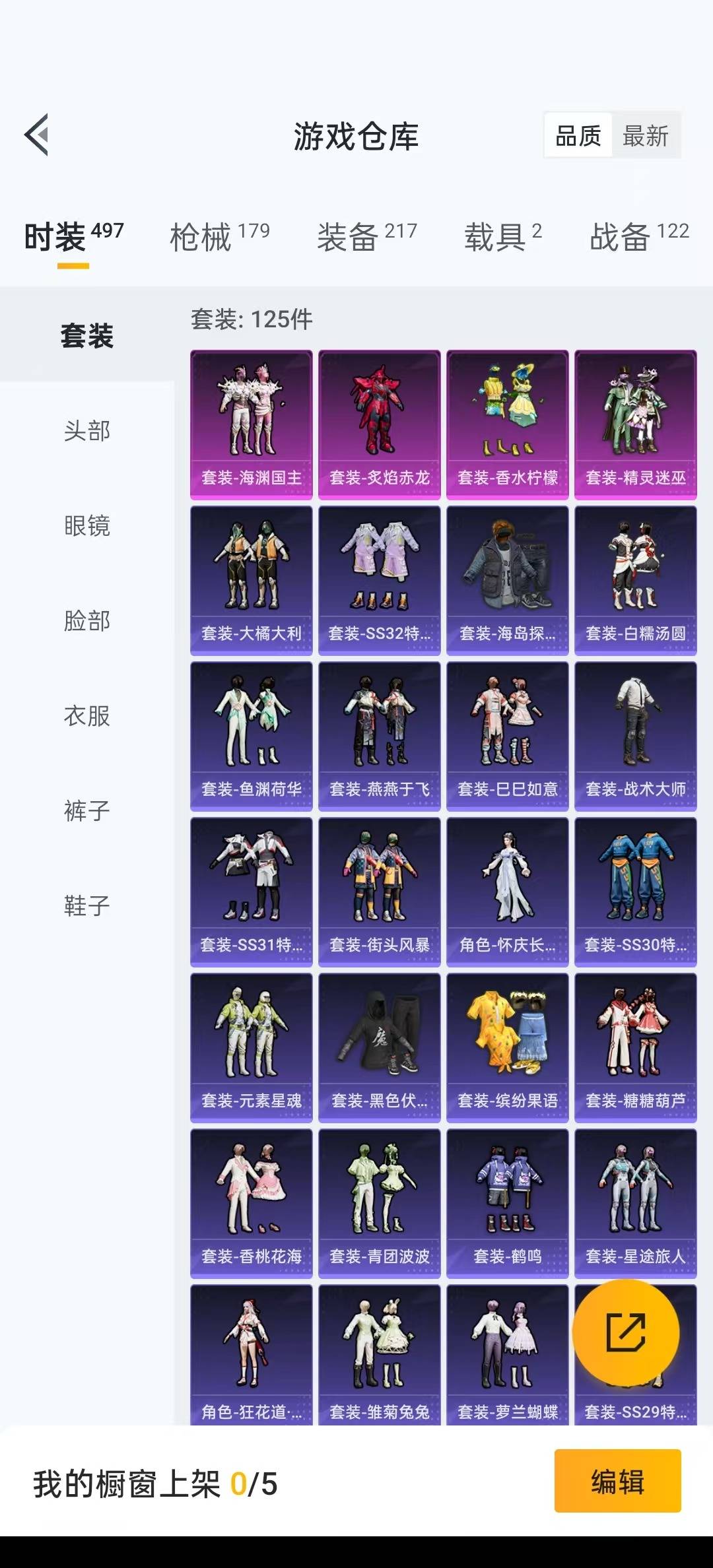Select the 鞋子 category
This screenshot has width=713, height=1568.
point(87,905)
